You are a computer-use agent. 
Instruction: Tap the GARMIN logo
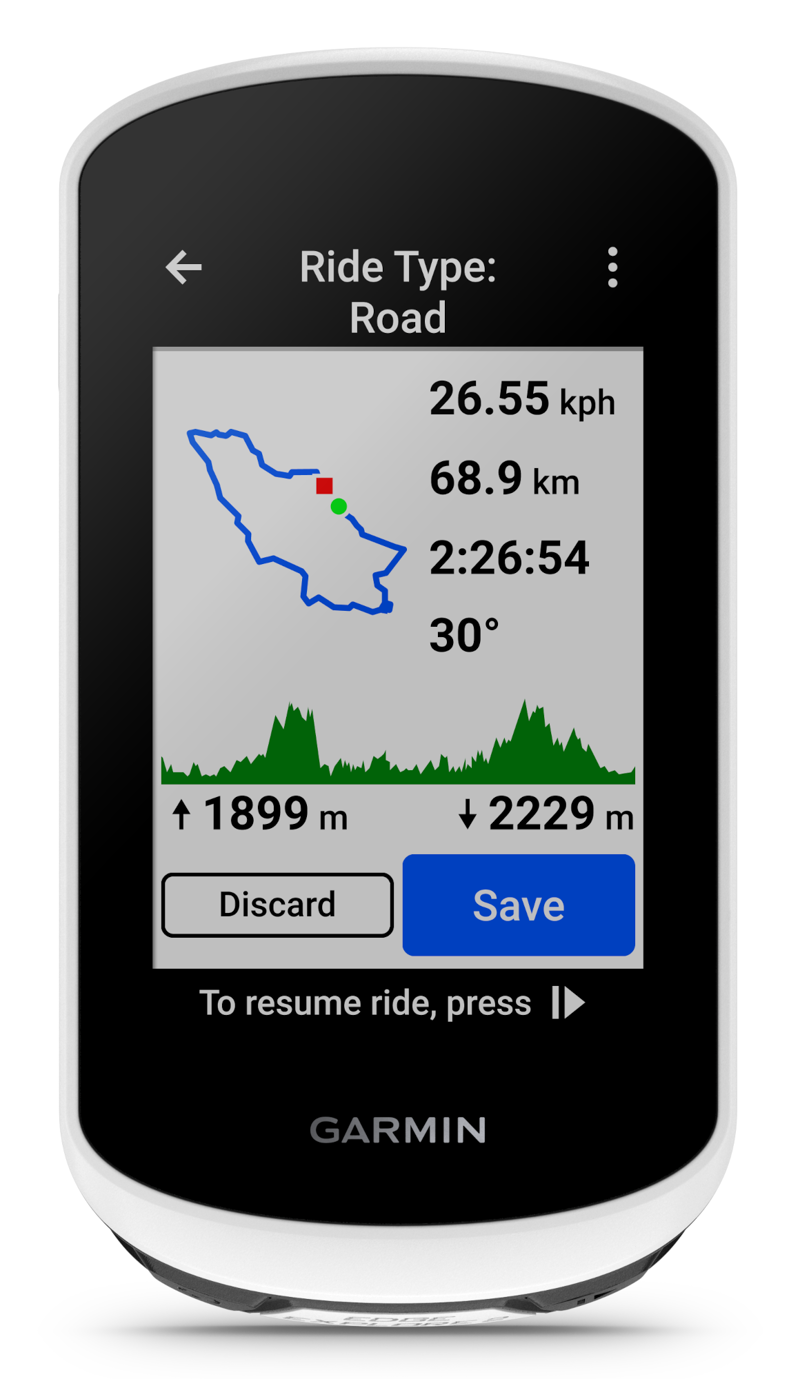tap(399, 1130)
